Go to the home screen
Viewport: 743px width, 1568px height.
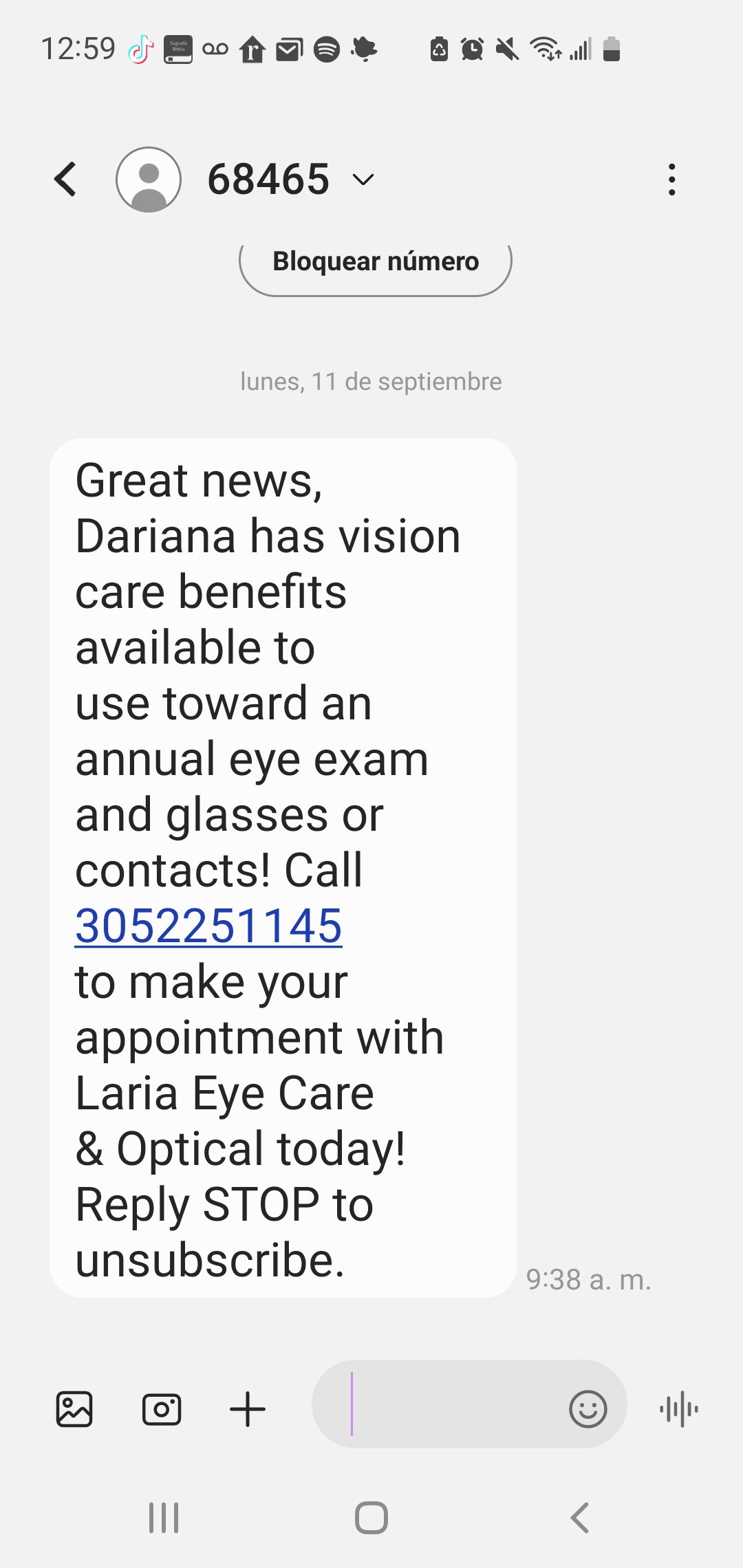point(371,1517)
